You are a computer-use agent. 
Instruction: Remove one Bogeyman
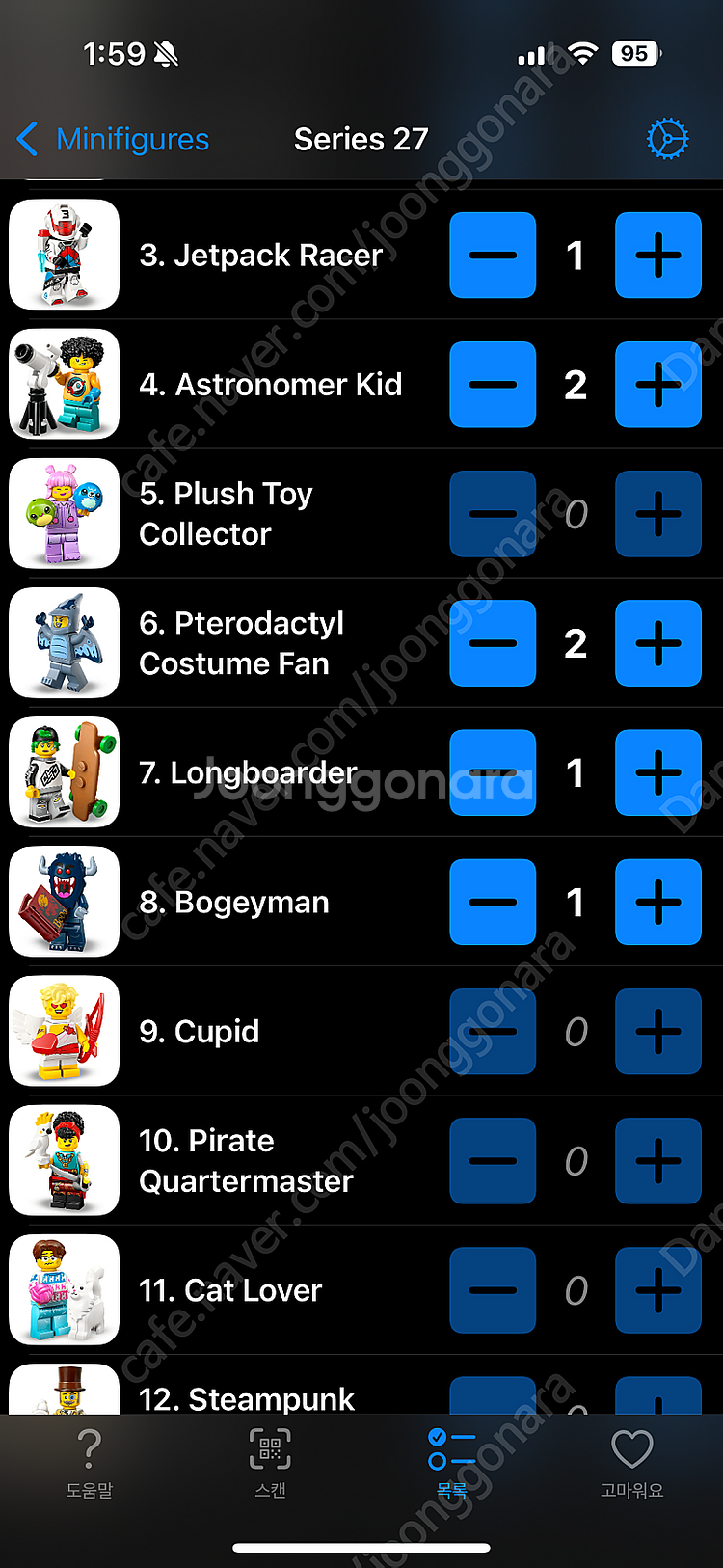[x=493, y=902]
